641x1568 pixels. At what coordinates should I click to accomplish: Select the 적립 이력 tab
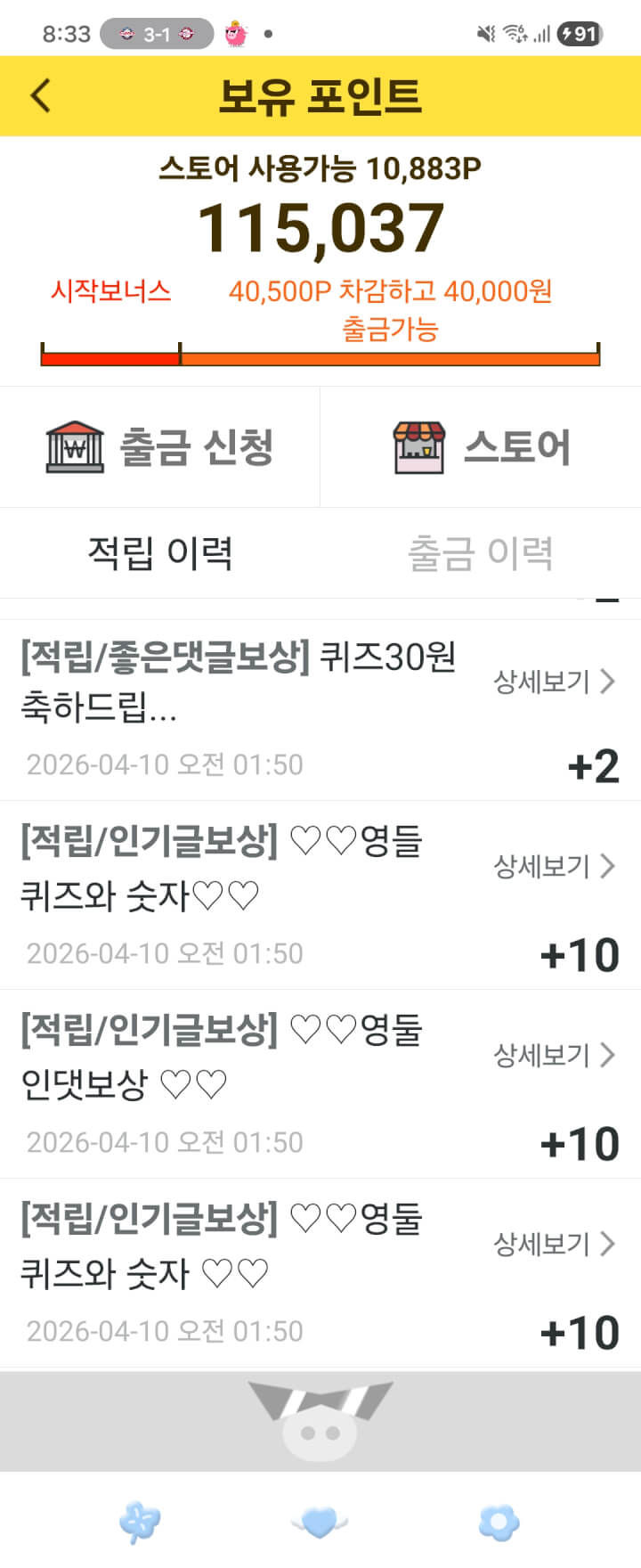click(x=160, y=553)
